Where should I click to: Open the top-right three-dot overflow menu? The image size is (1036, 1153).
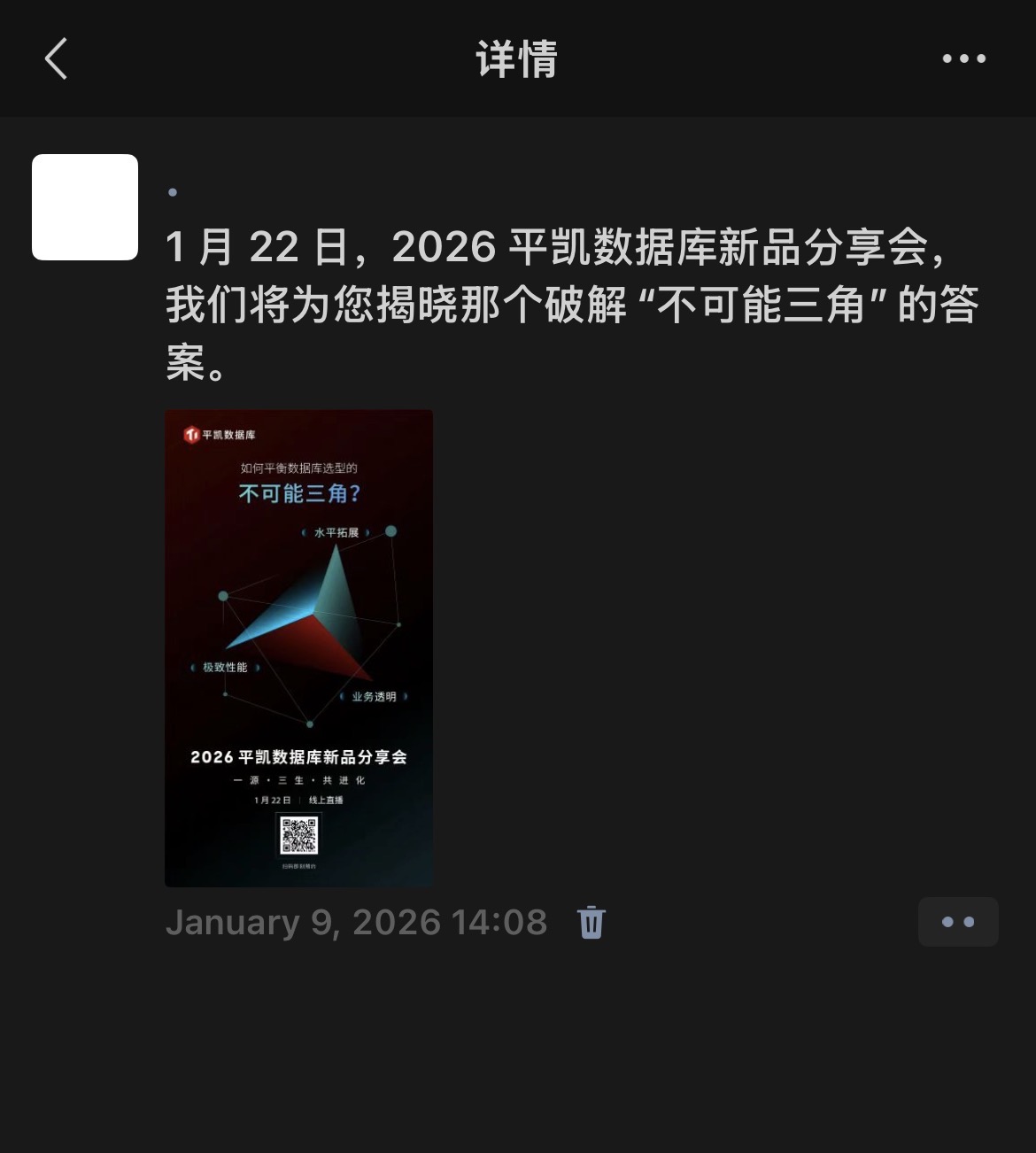963,59
